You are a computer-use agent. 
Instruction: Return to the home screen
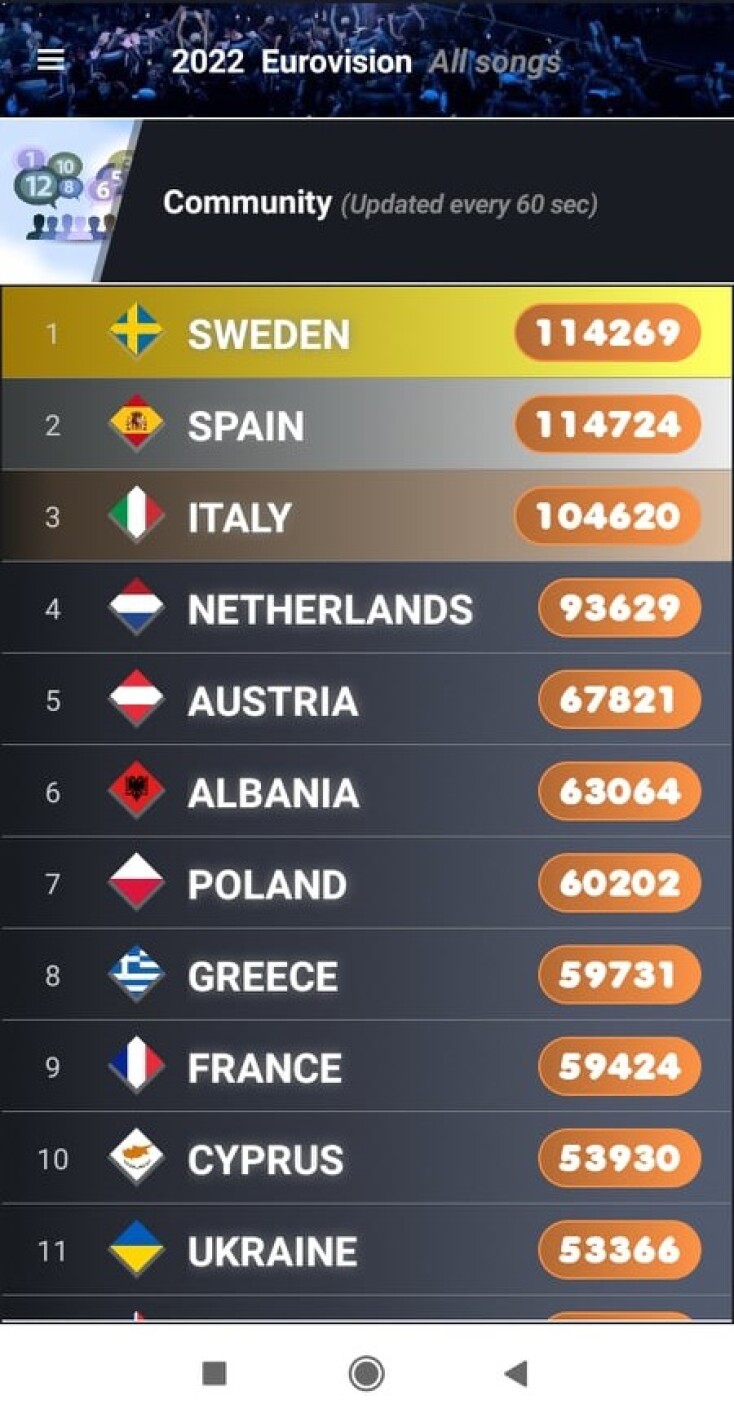pyautogui.click(x=366, y=1374)
